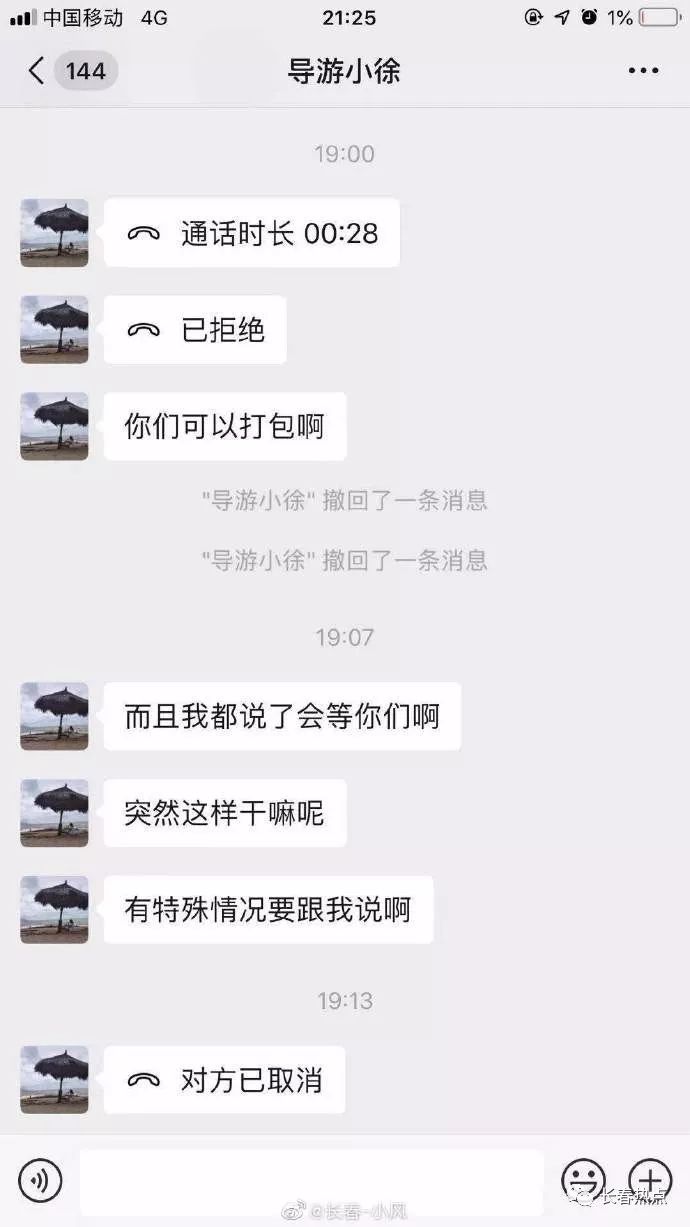Redial from the 已拒绝 call record

(196, 330)
